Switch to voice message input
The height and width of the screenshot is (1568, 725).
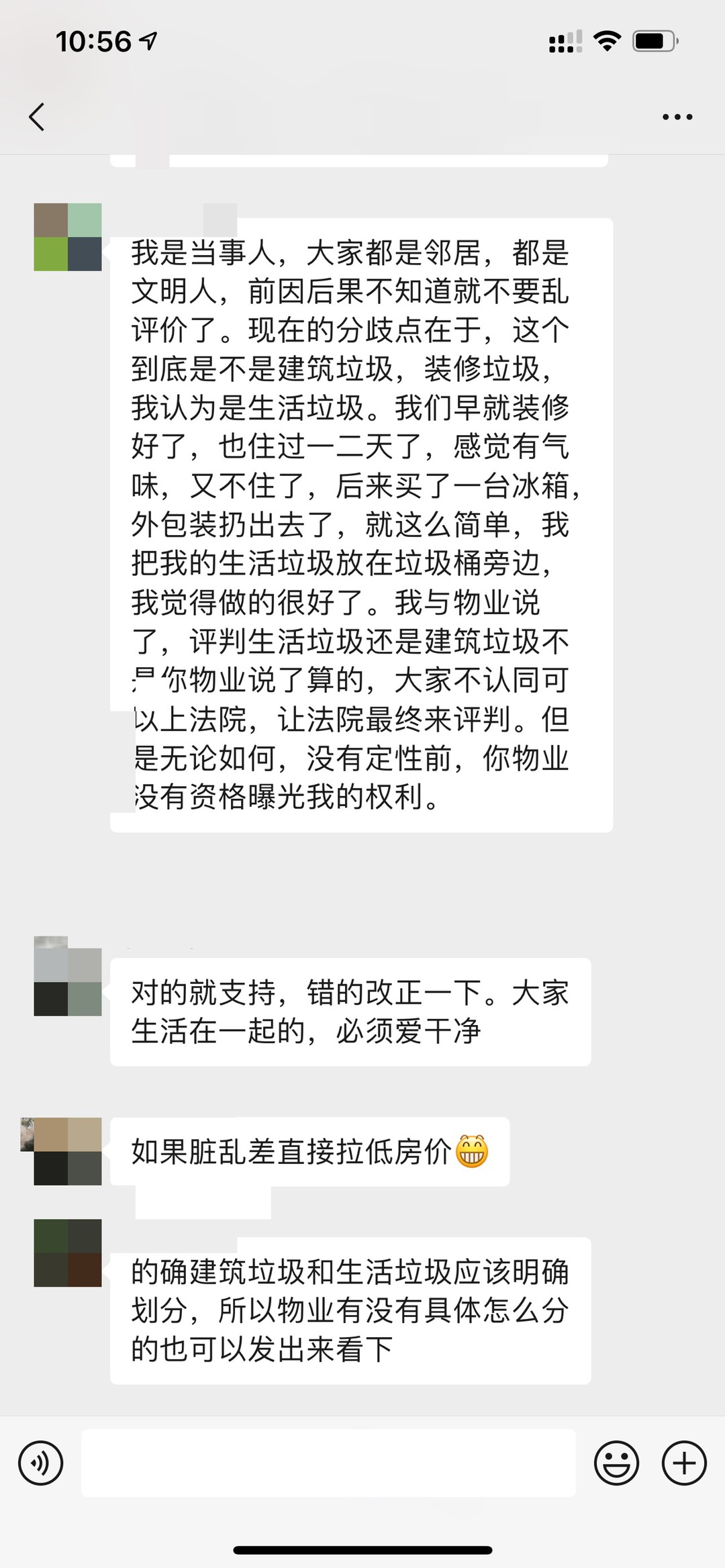pyautogui.click(x=41, y=1463)
